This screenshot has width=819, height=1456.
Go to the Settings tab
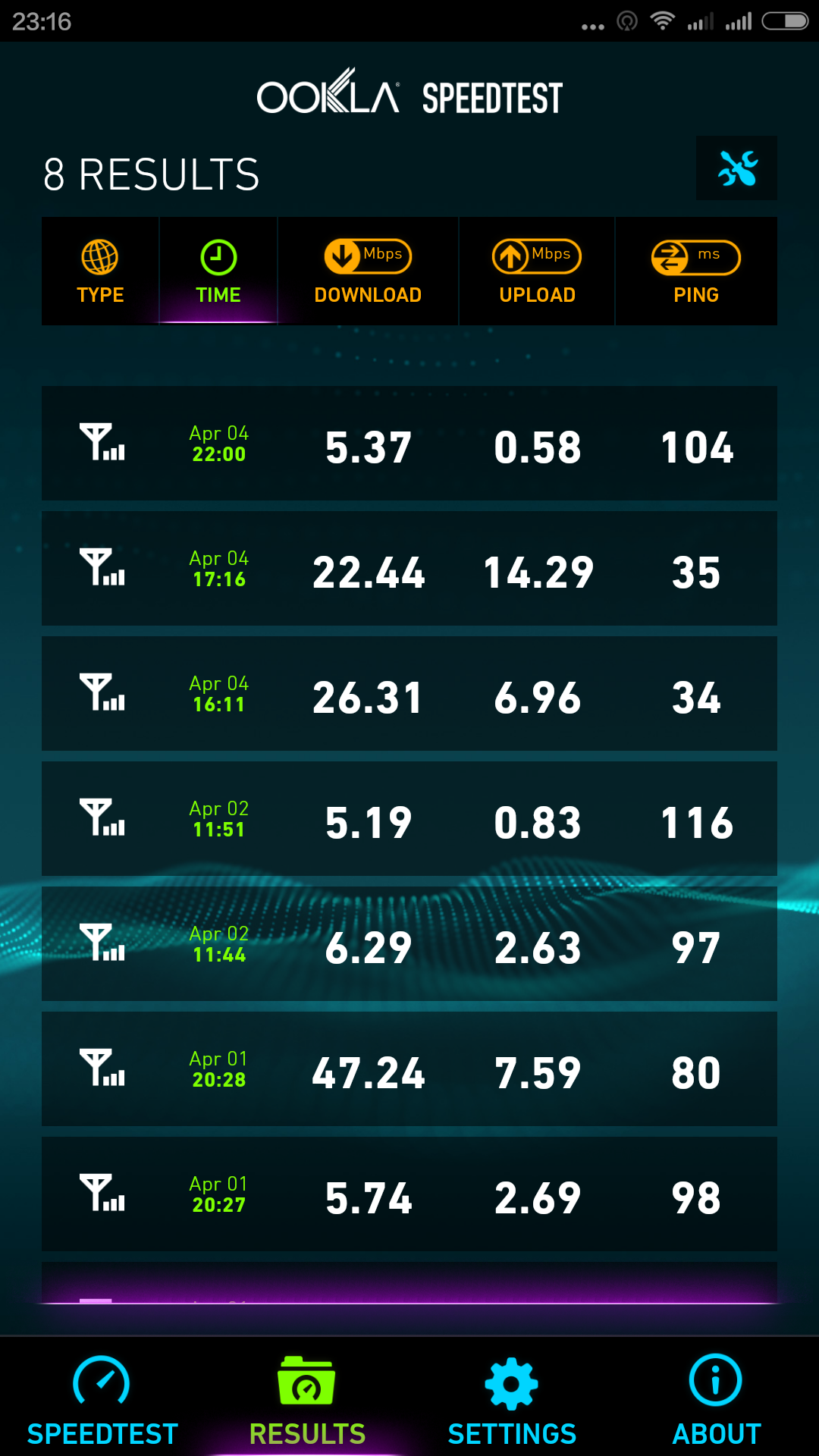512,1400
